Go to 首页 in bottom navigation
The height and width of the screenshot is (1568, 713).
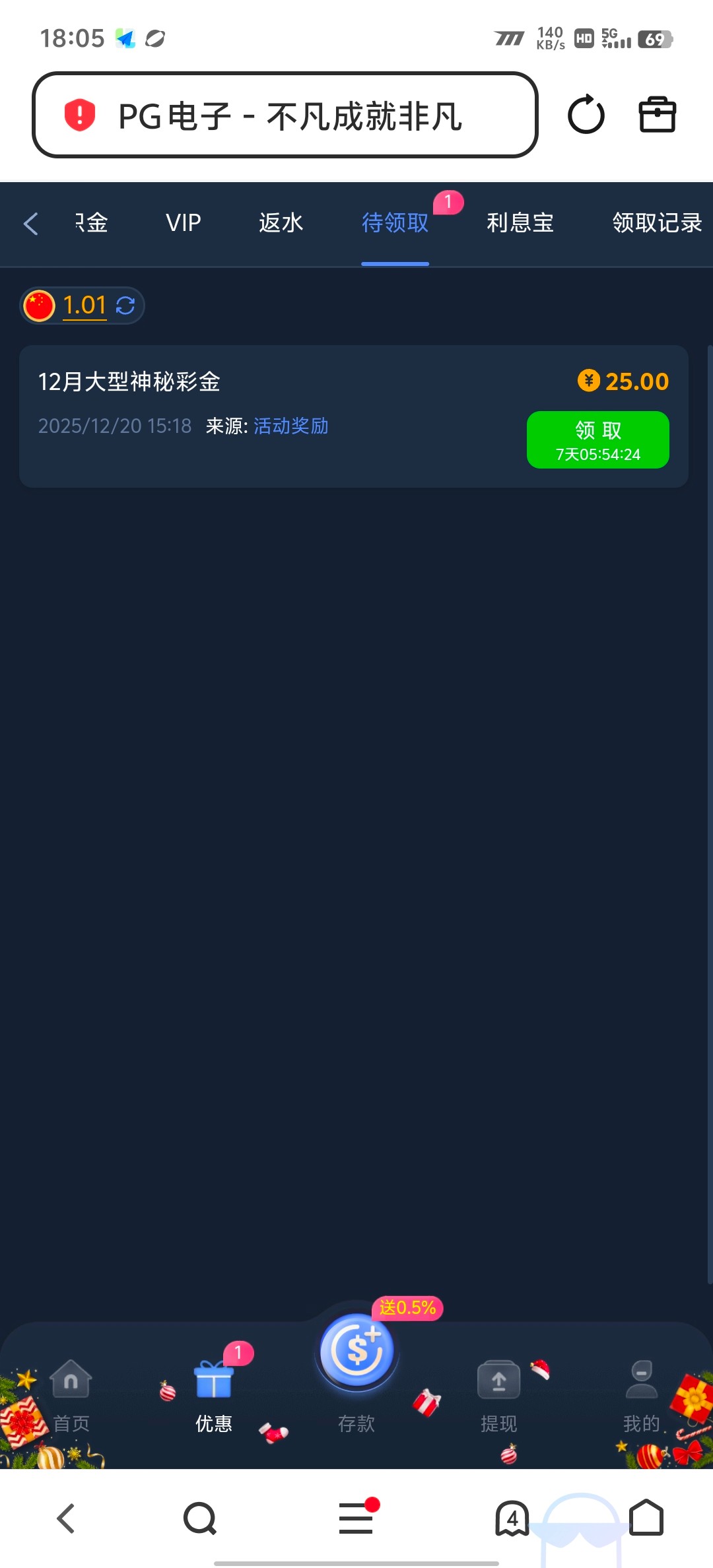click(71, 1394)
